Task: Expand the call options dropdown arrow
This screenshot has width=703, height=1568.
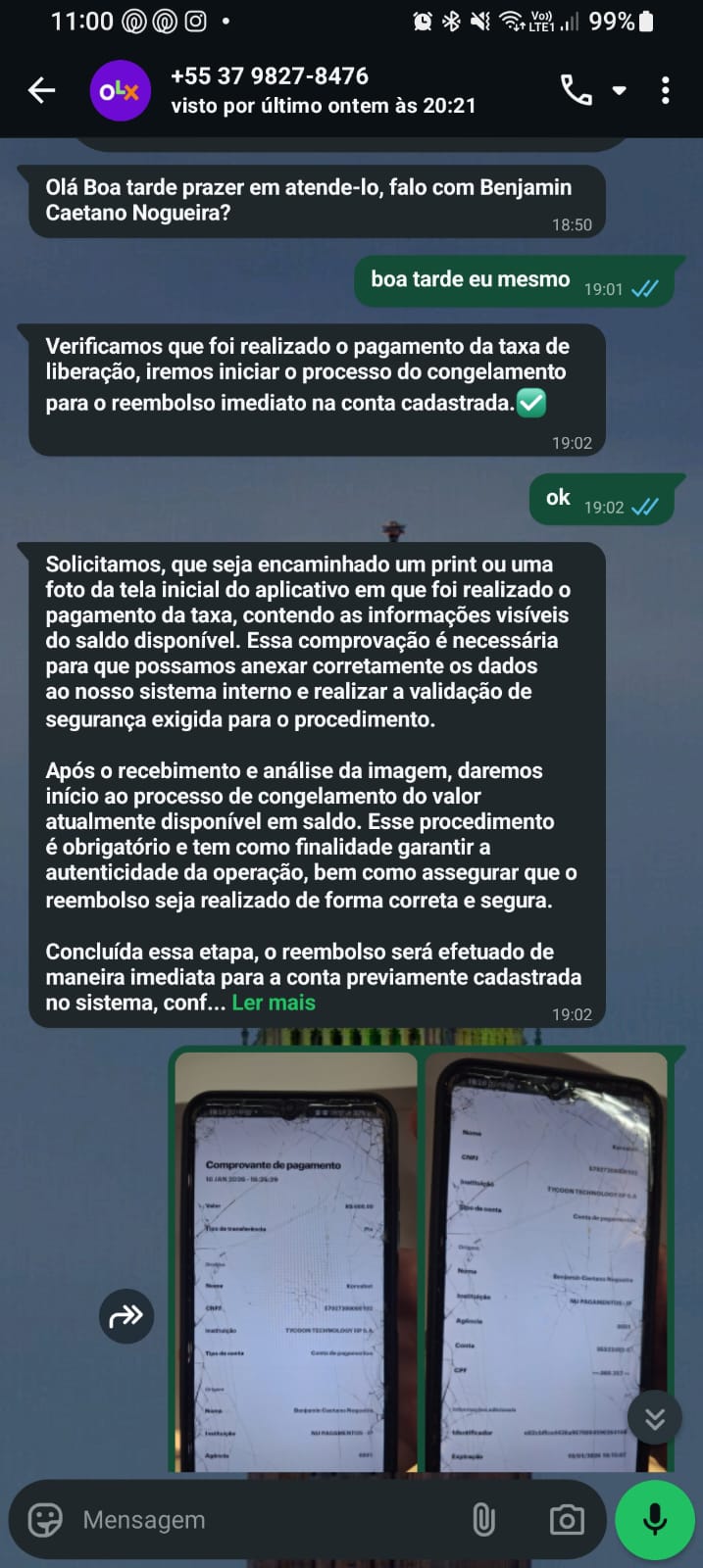Action: tap(620, 90)
